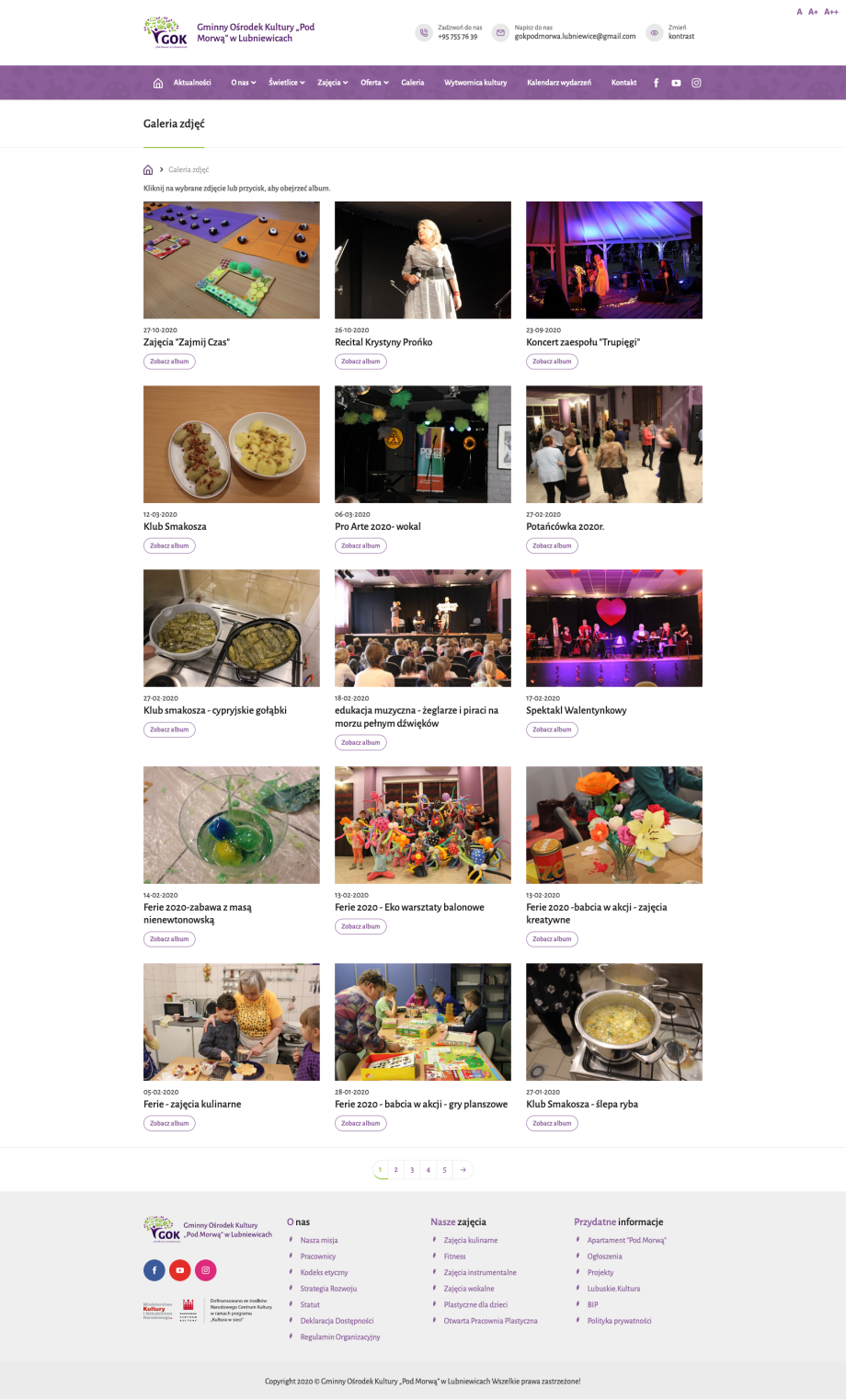Image resolution: width=846 pixels, height=1400 pixels.
Task: Open Deklaracja Dostępności footer link
Action: [x=337, y=1321]
